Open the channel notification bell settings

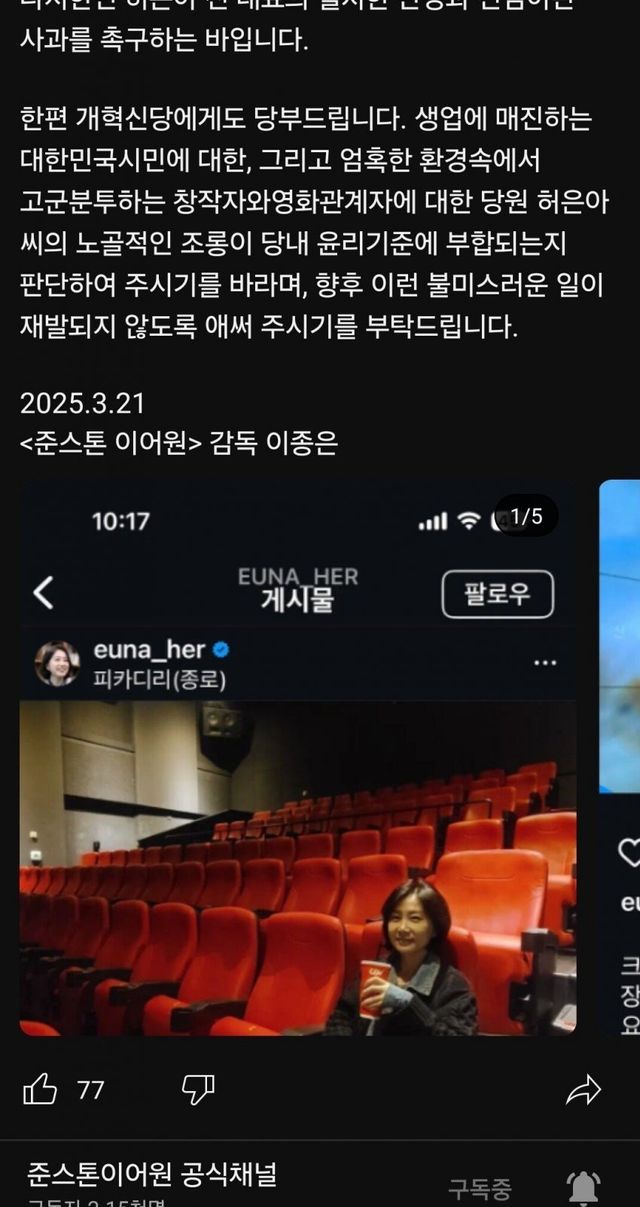[x=583, y=1187]
